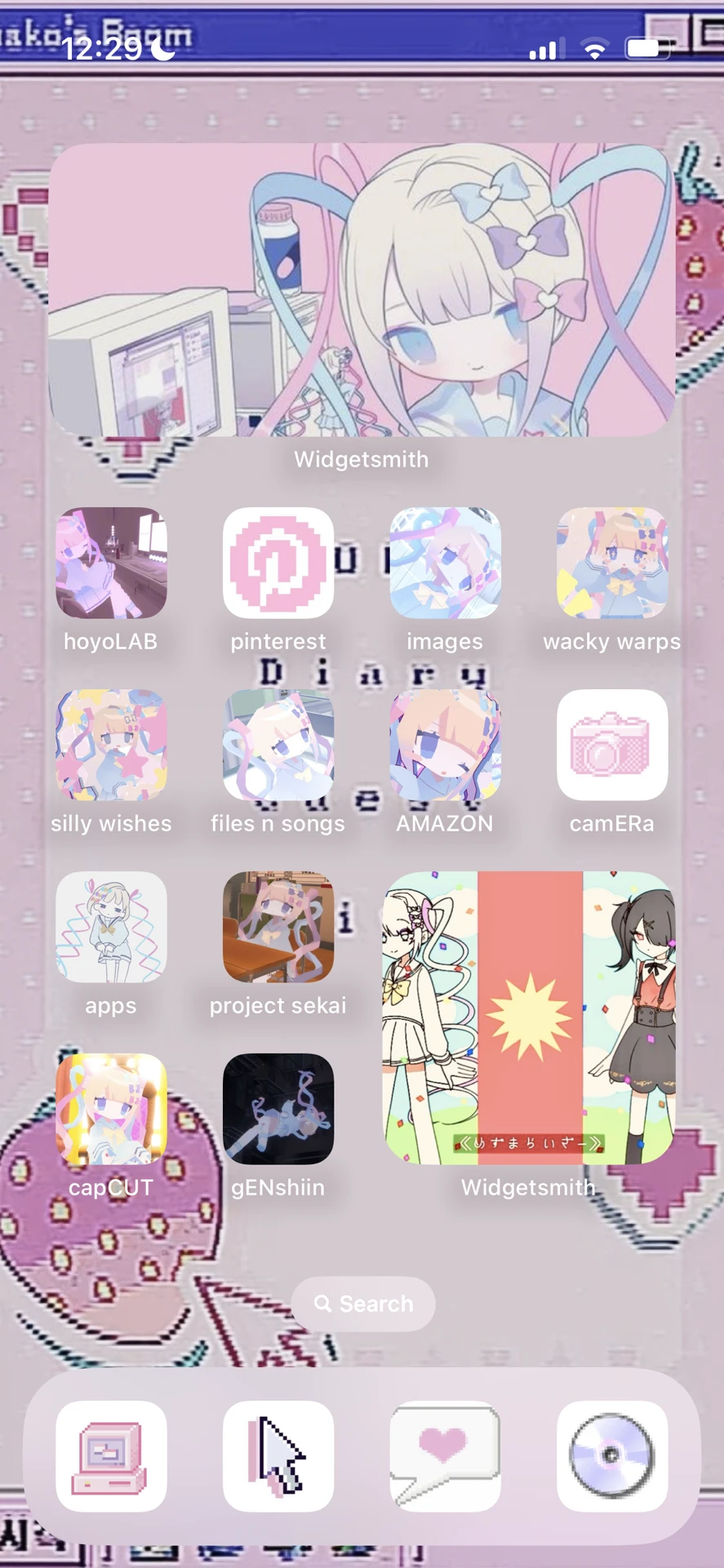This screenshot has width=724, height=1568.
Task: Launch the silly wishes app
Action: point(111,746)
